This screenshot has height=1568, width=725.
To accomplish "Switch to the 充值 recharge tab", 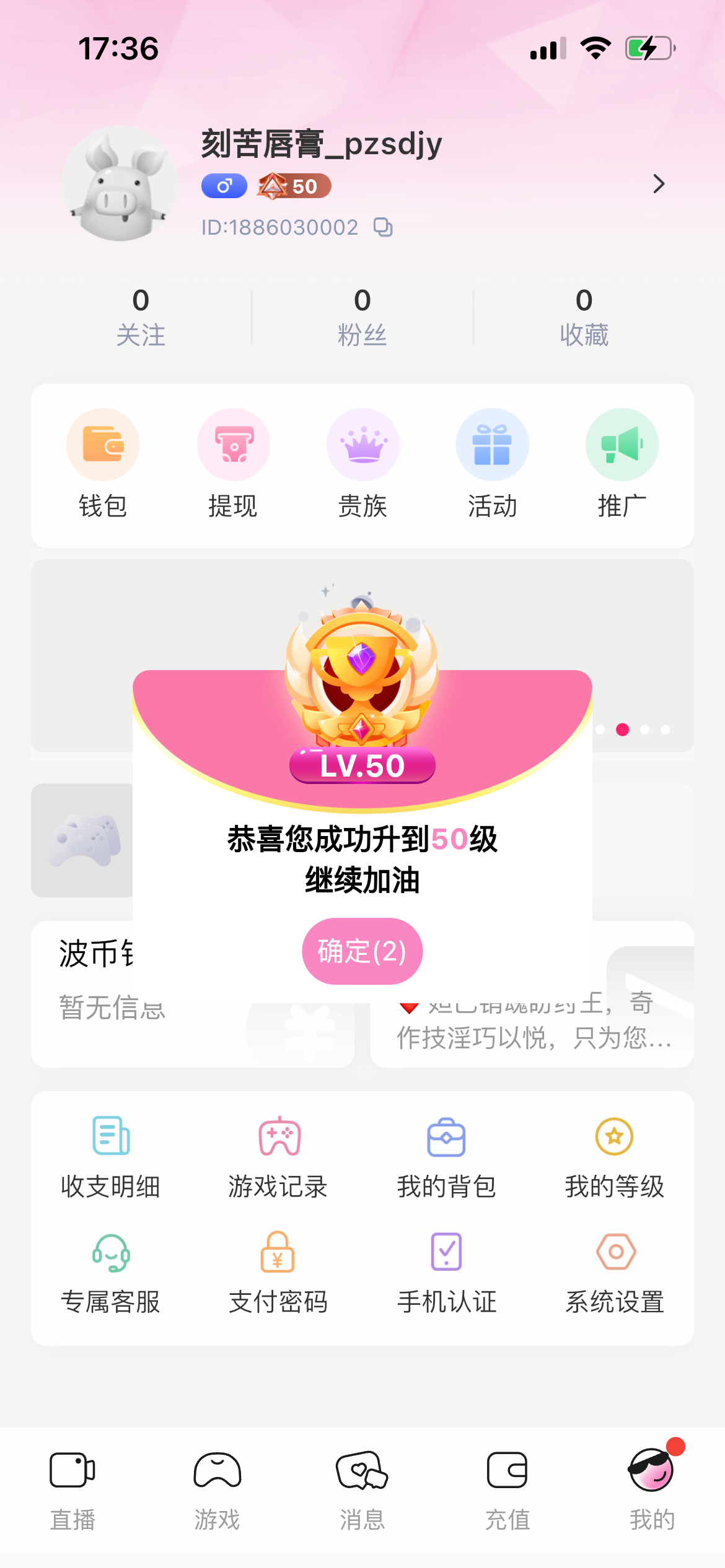I will (x=507, y=1489).
